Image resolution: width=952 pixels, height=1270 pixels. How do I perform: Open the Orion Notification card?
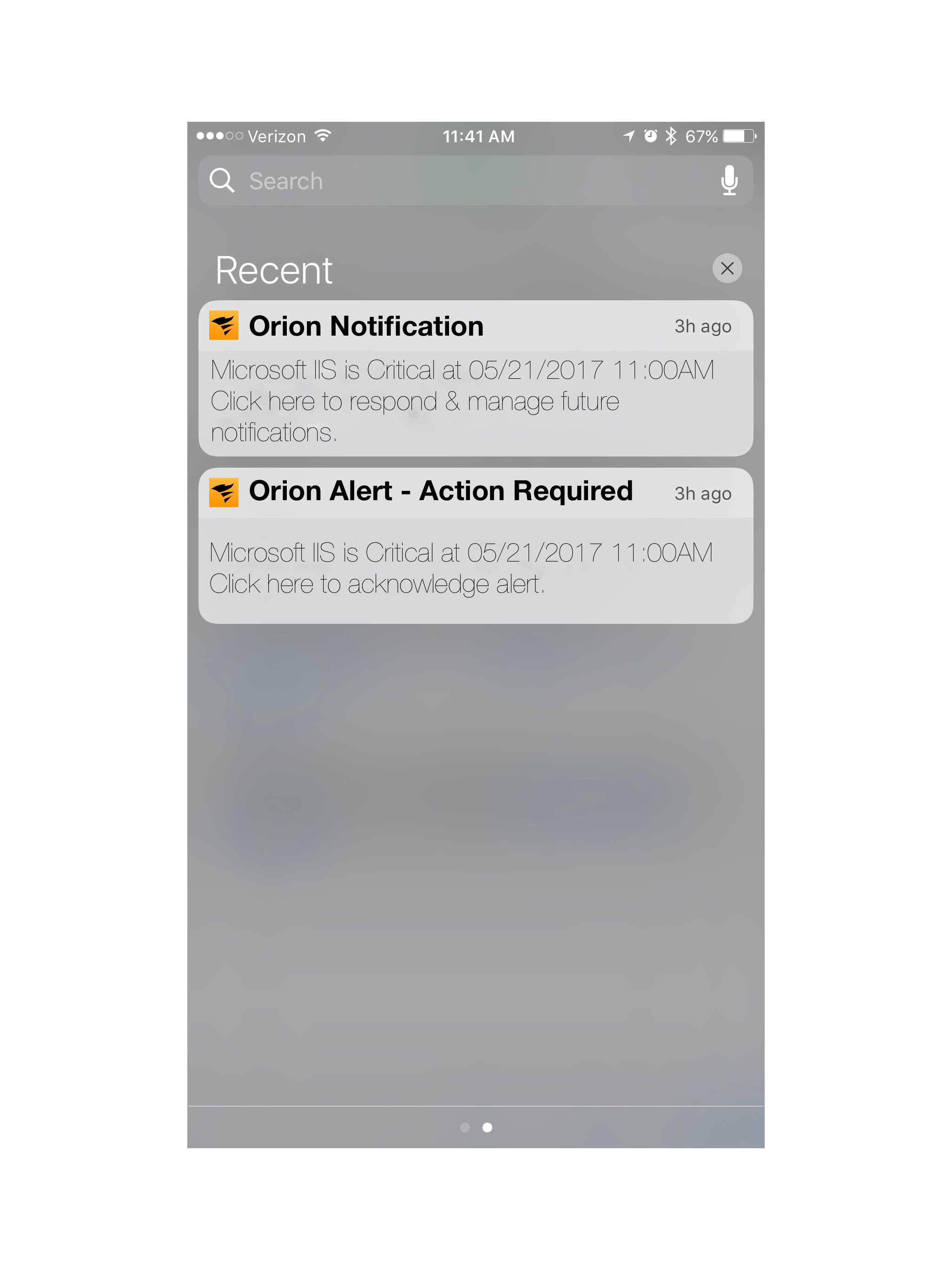click(476, 379)
